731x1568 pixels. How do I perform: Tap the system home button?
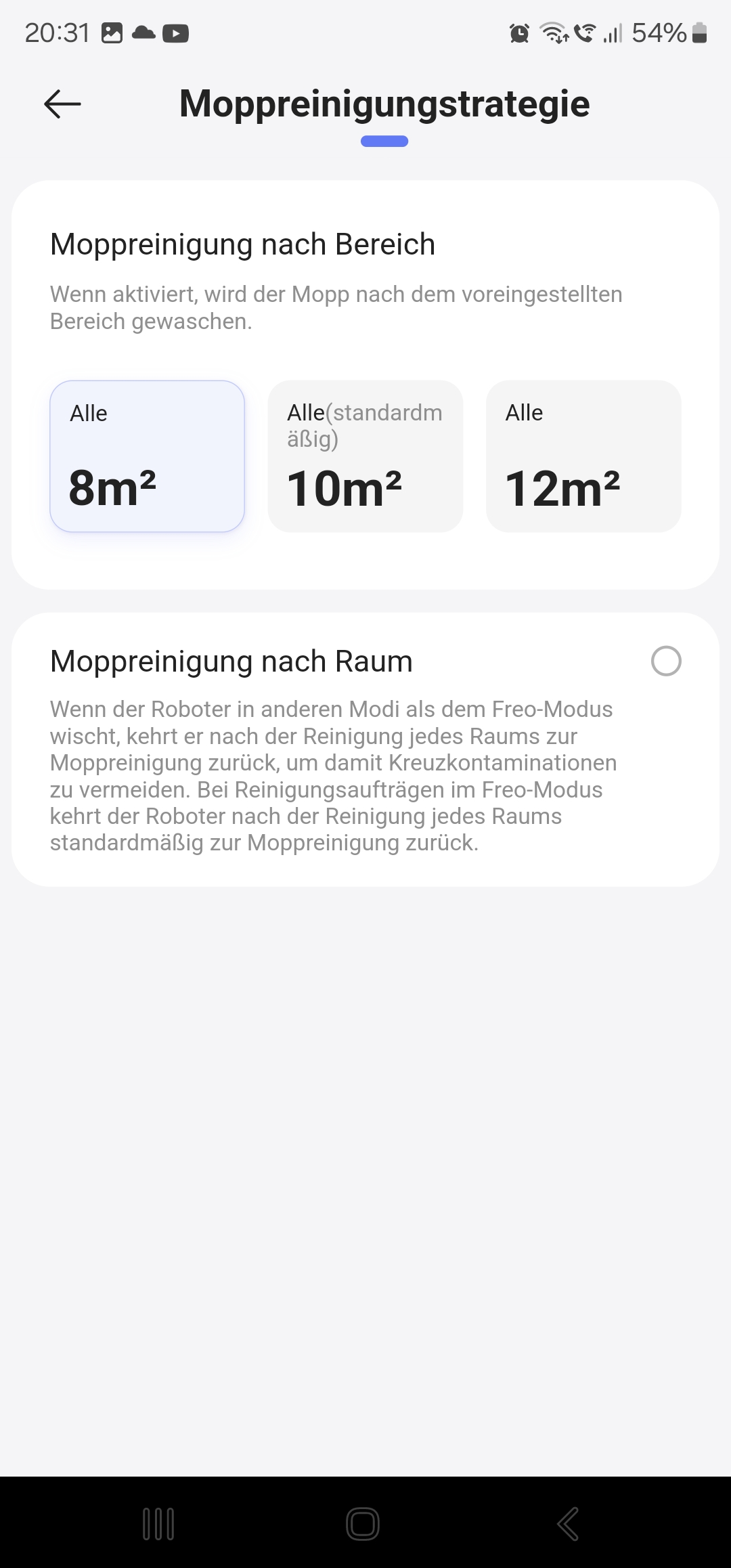(x=363, y=1523)
